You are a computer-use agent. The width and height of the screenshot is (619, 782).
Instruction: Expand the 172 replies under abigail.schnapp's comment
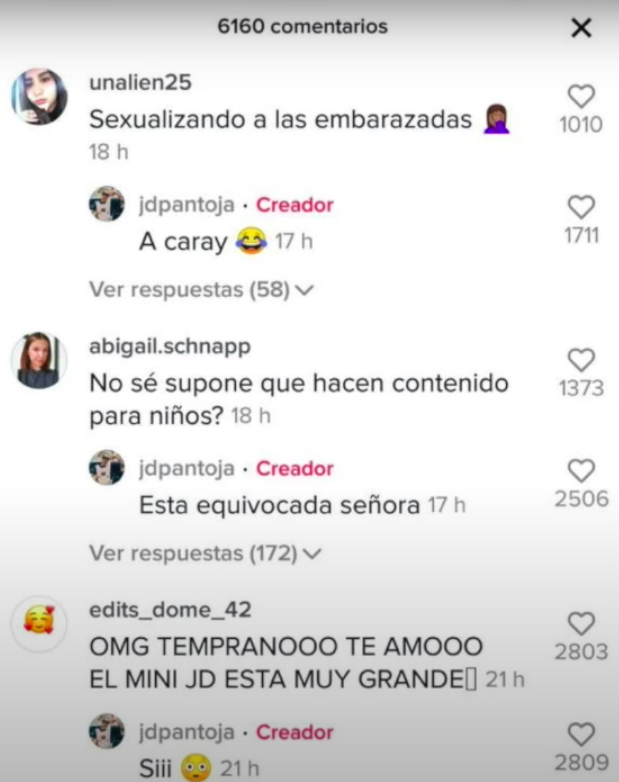point(205,552)
